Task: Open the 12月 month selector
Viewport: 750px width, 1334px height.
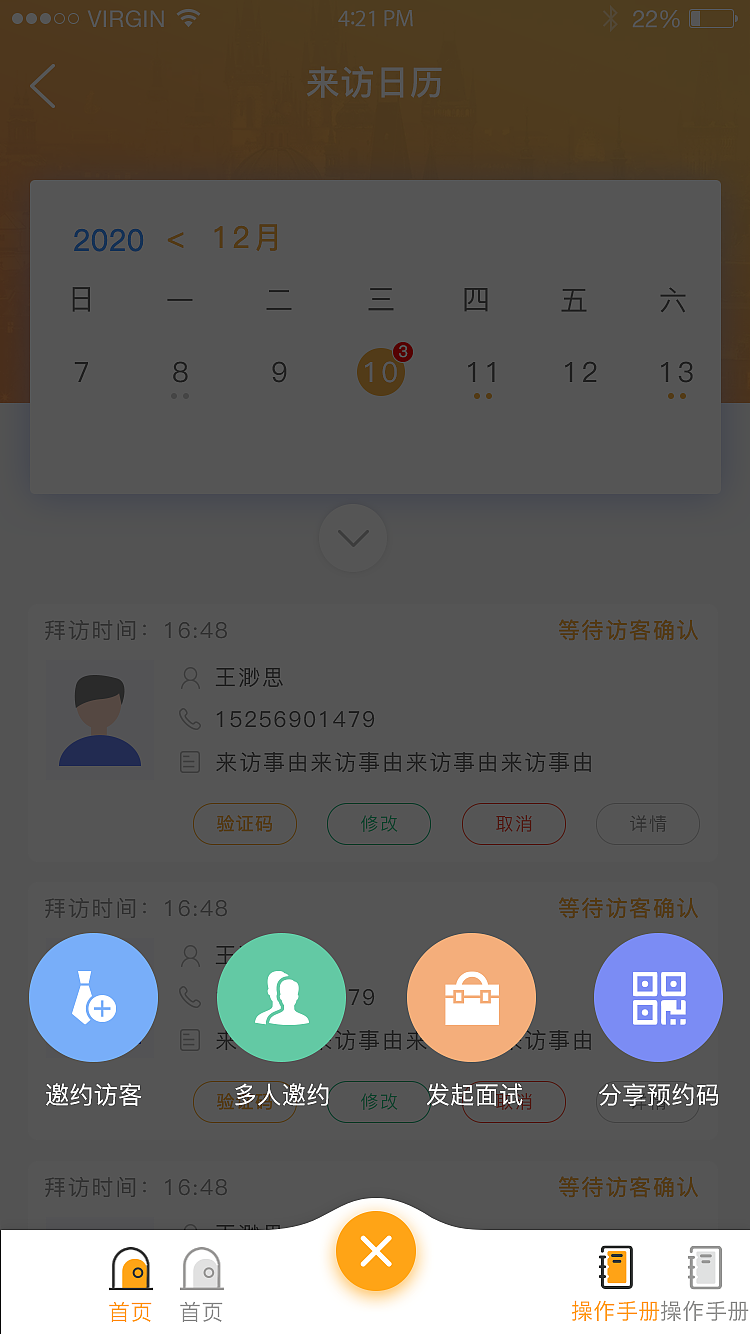Action: coord(245,237)
